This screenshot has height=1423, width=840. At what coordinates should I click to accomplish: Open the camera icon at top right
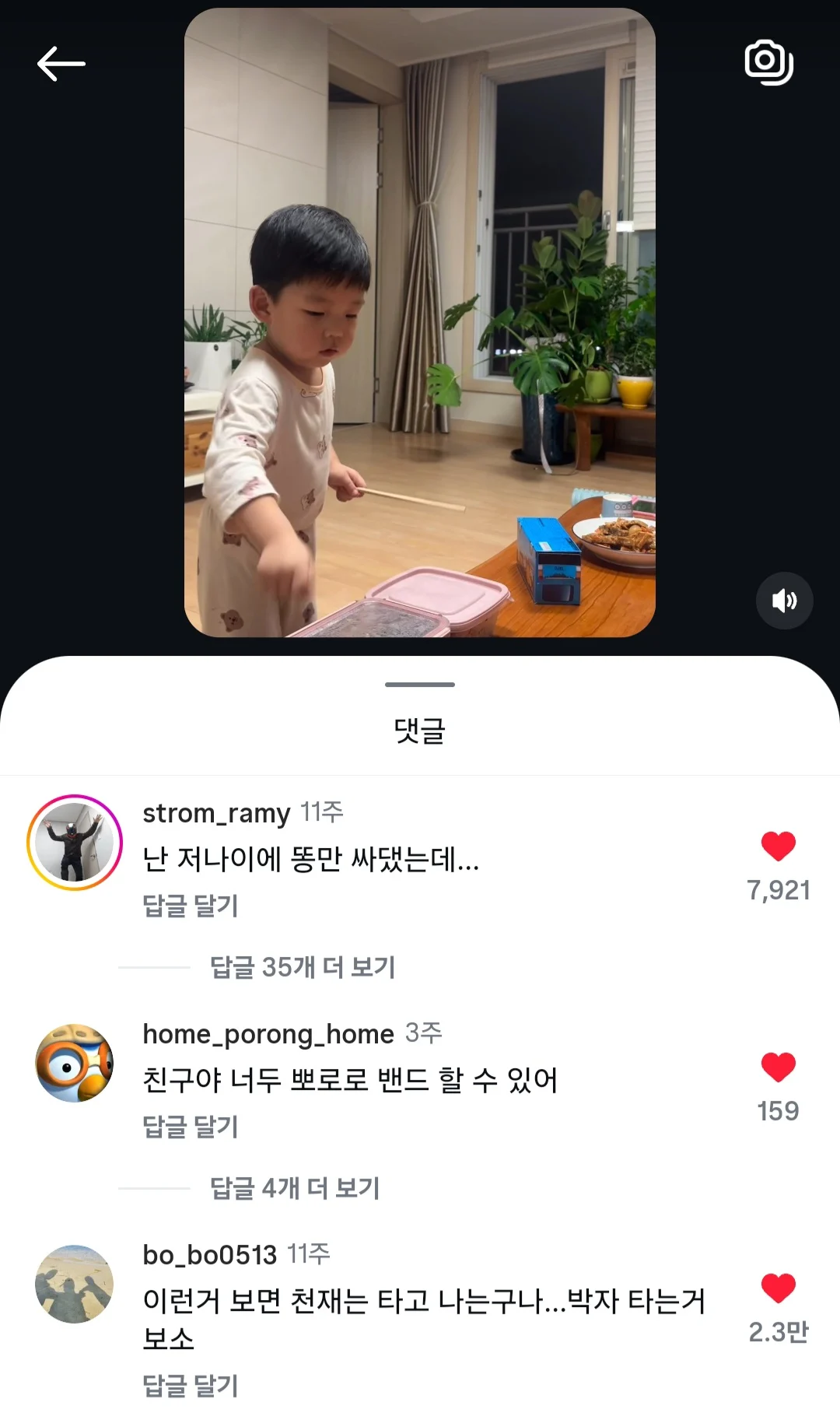[768, 62]
